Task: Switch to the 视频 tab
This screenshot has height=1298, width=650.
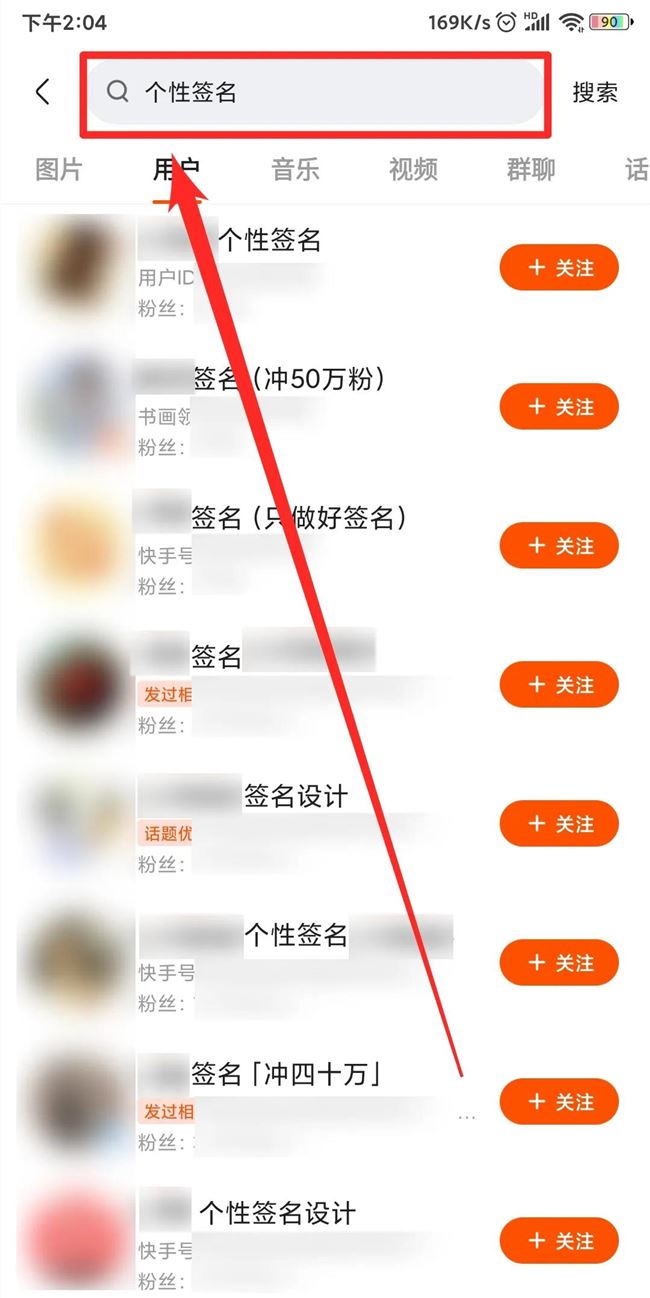Action: pos(413,169)
